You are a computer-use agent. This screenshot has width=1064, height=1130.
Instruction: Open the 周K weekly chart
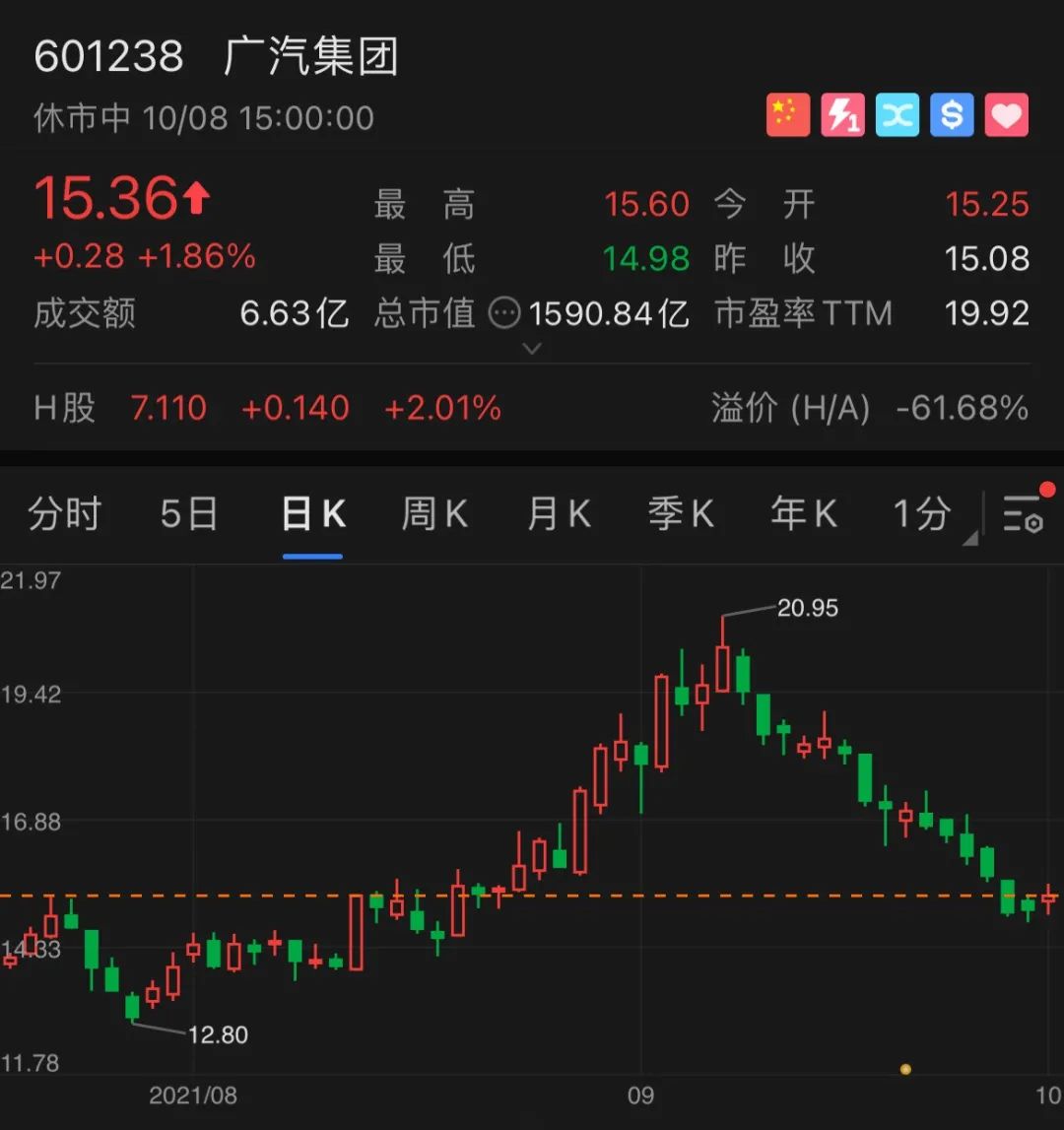coord(434,514)
